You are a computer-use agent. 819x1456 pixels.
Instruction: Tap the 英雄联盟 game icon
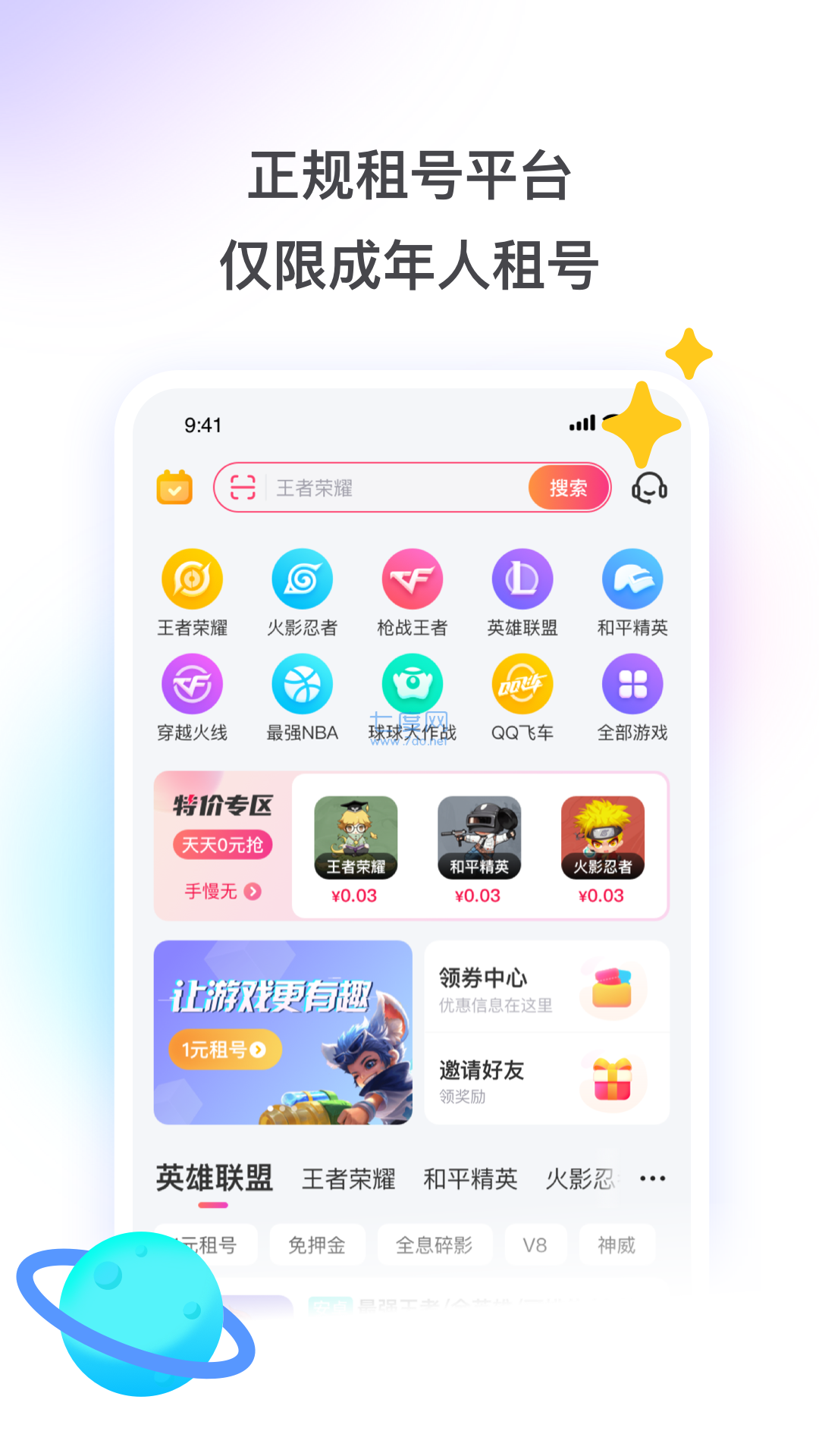[522, 579]
